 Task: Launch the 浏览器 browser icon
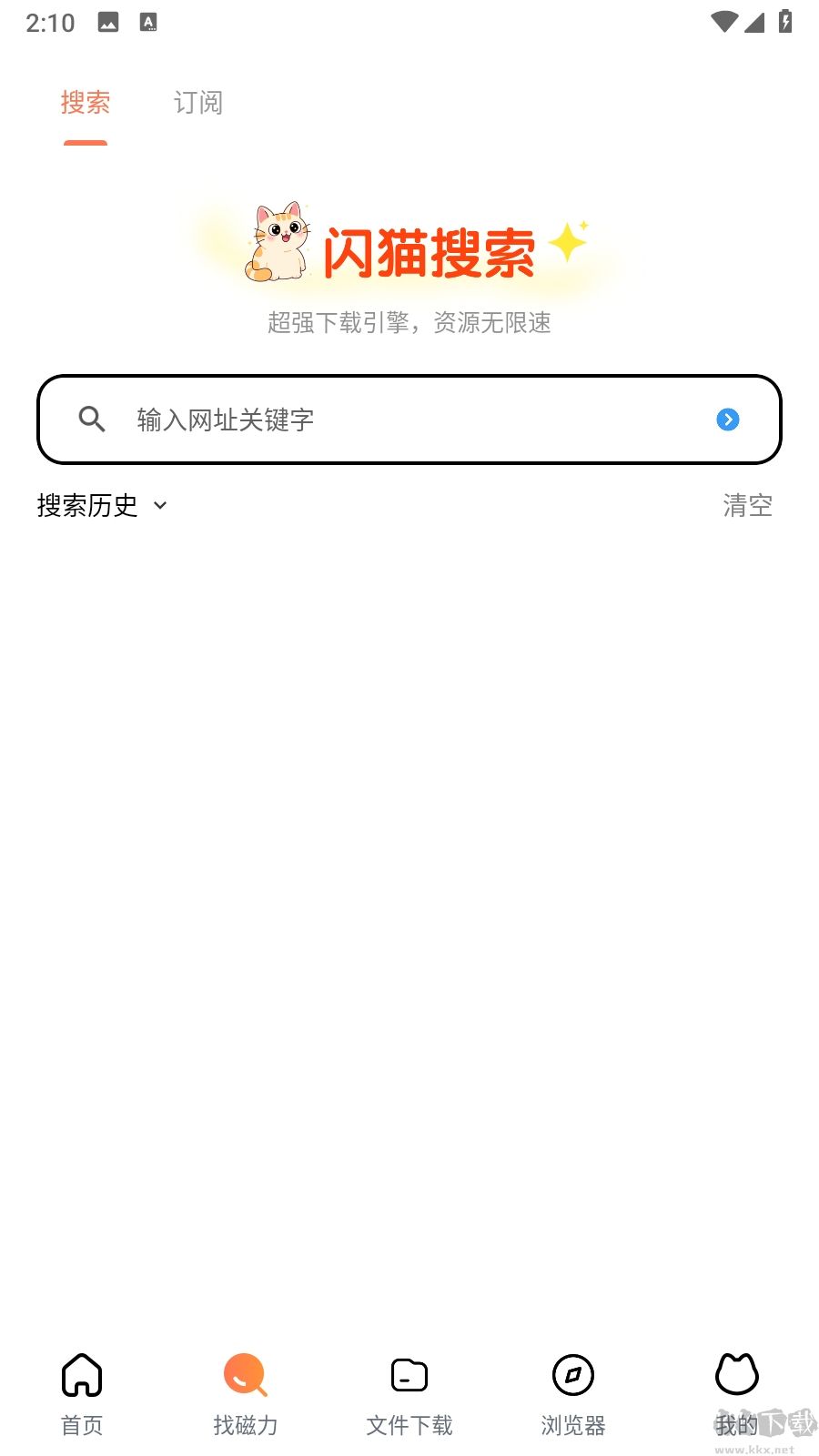click(x=571, y=1376)
